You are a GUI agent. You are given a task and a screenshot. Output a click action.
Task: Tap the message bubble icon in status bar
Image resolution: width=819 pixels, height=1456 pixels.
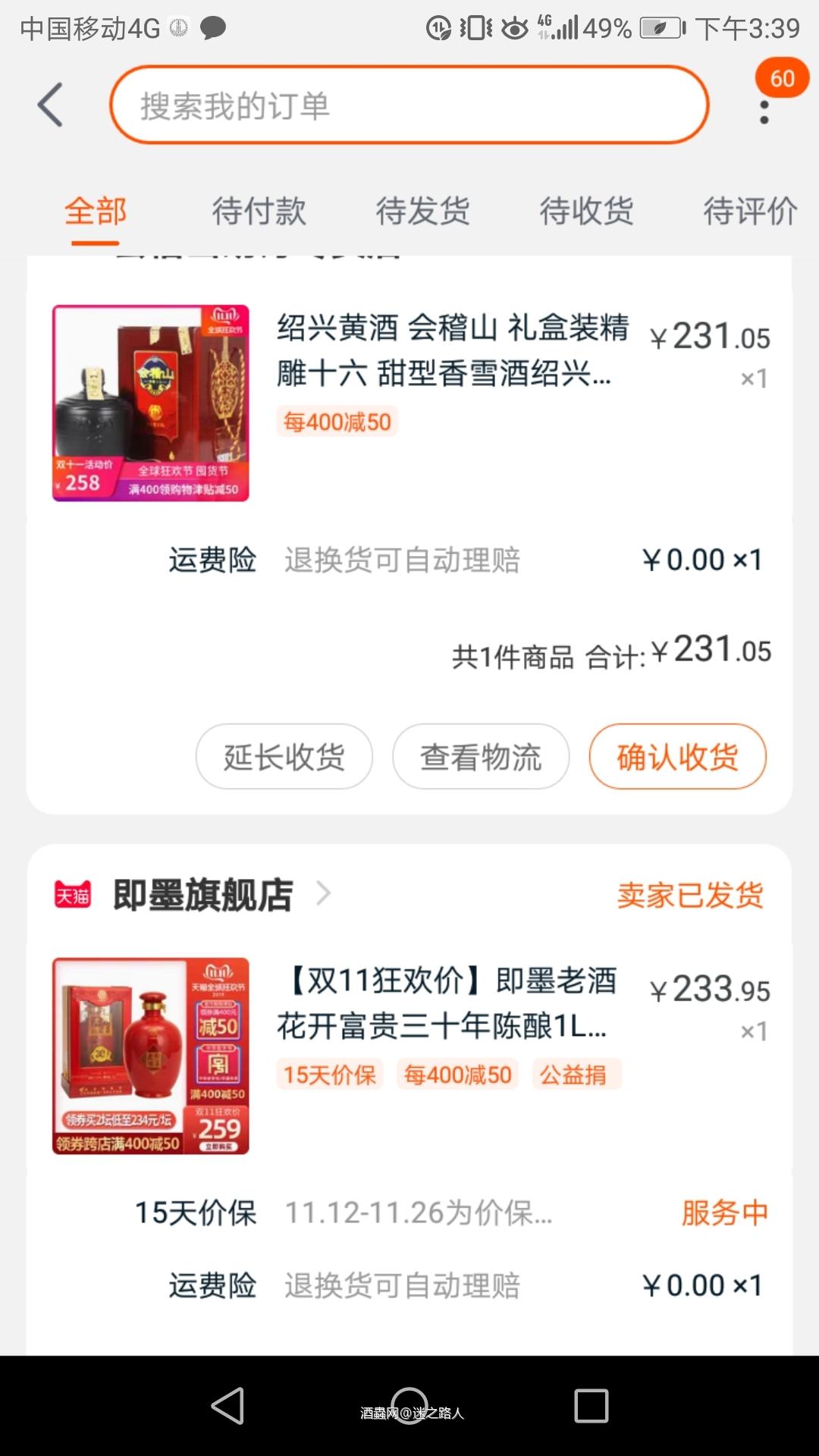coord(214,30)
